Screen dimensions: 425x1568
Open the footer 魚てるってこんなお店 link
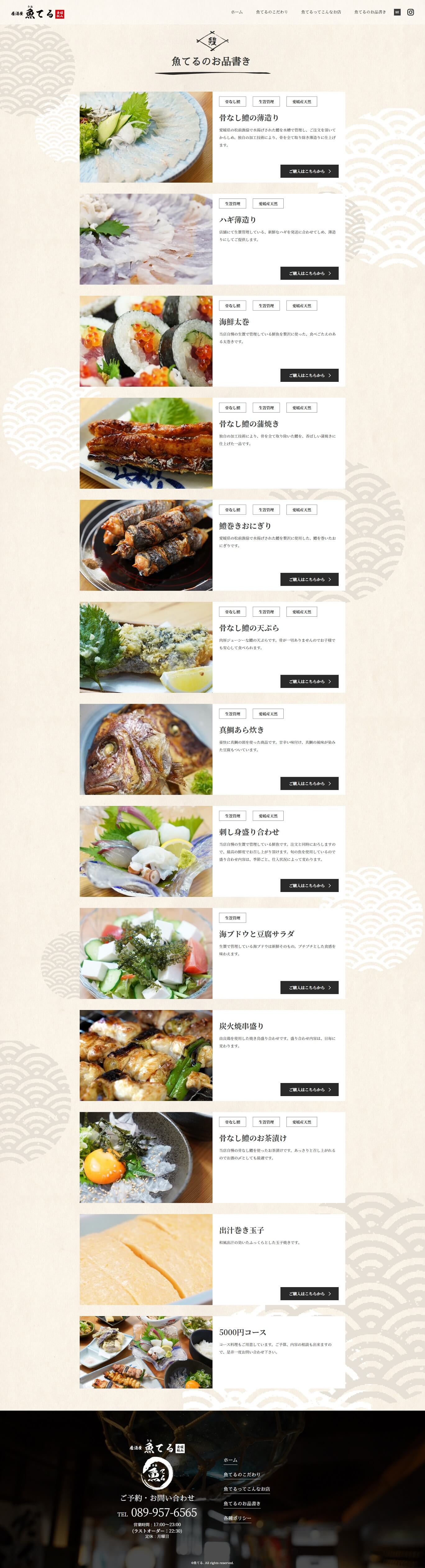[247, 1488]
